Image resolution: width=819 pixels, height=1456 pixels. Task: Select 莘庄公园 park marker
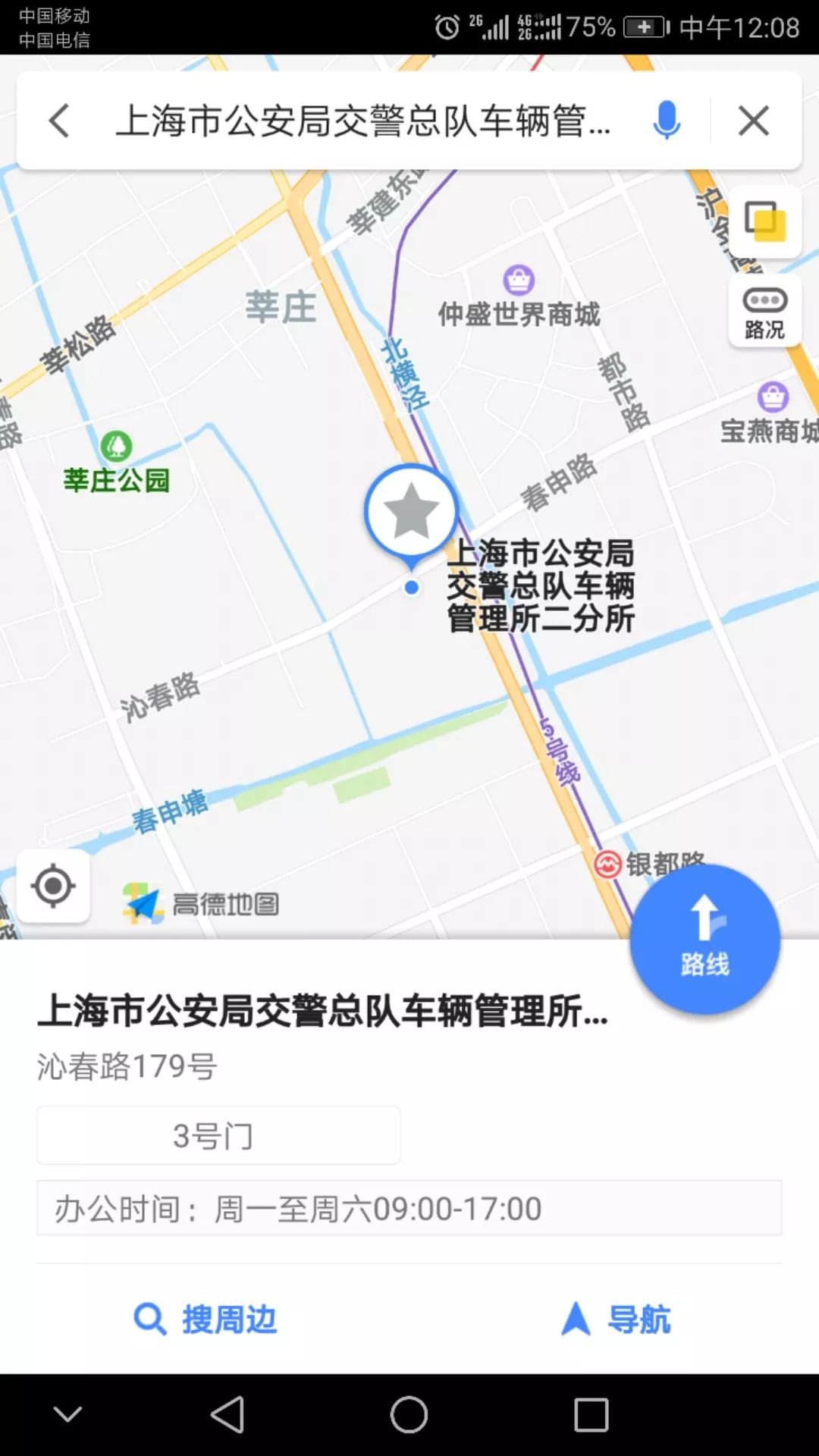[x=116, y=447]
